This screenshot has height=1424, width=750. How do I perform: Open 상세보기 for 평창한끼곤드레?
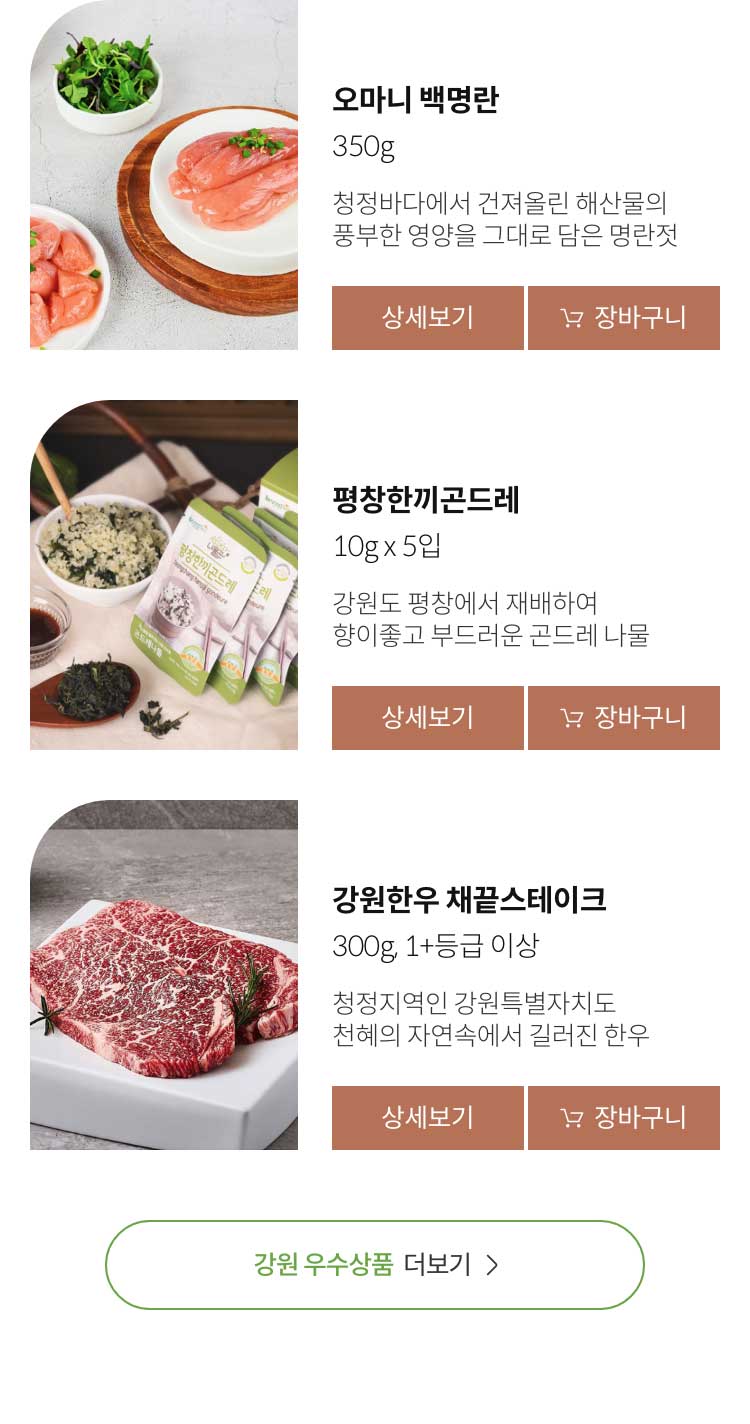427,718
